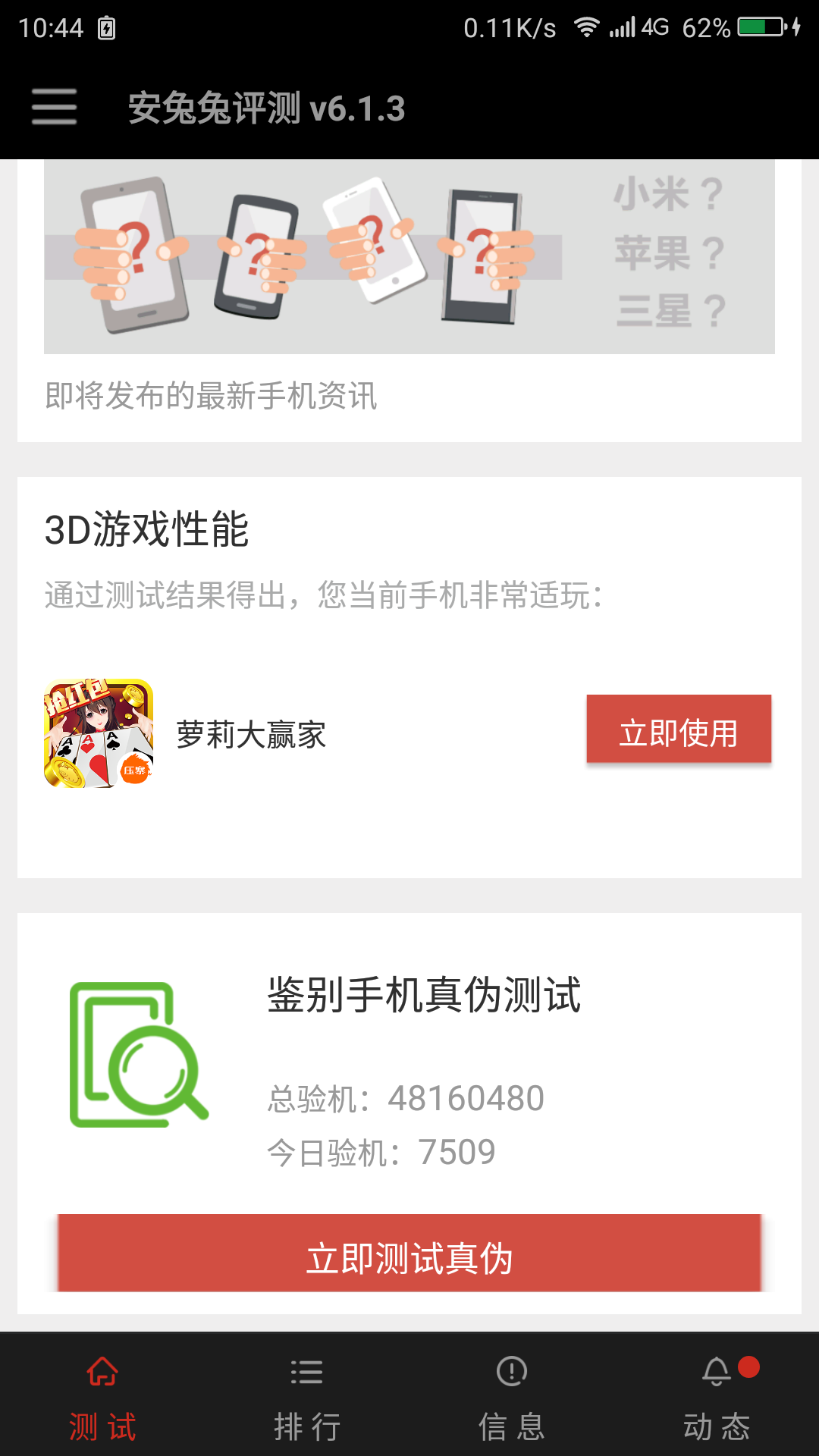Switch to the 动态 tab
The width and height of the screenshot is (819, 1456).
[717, 1397]
